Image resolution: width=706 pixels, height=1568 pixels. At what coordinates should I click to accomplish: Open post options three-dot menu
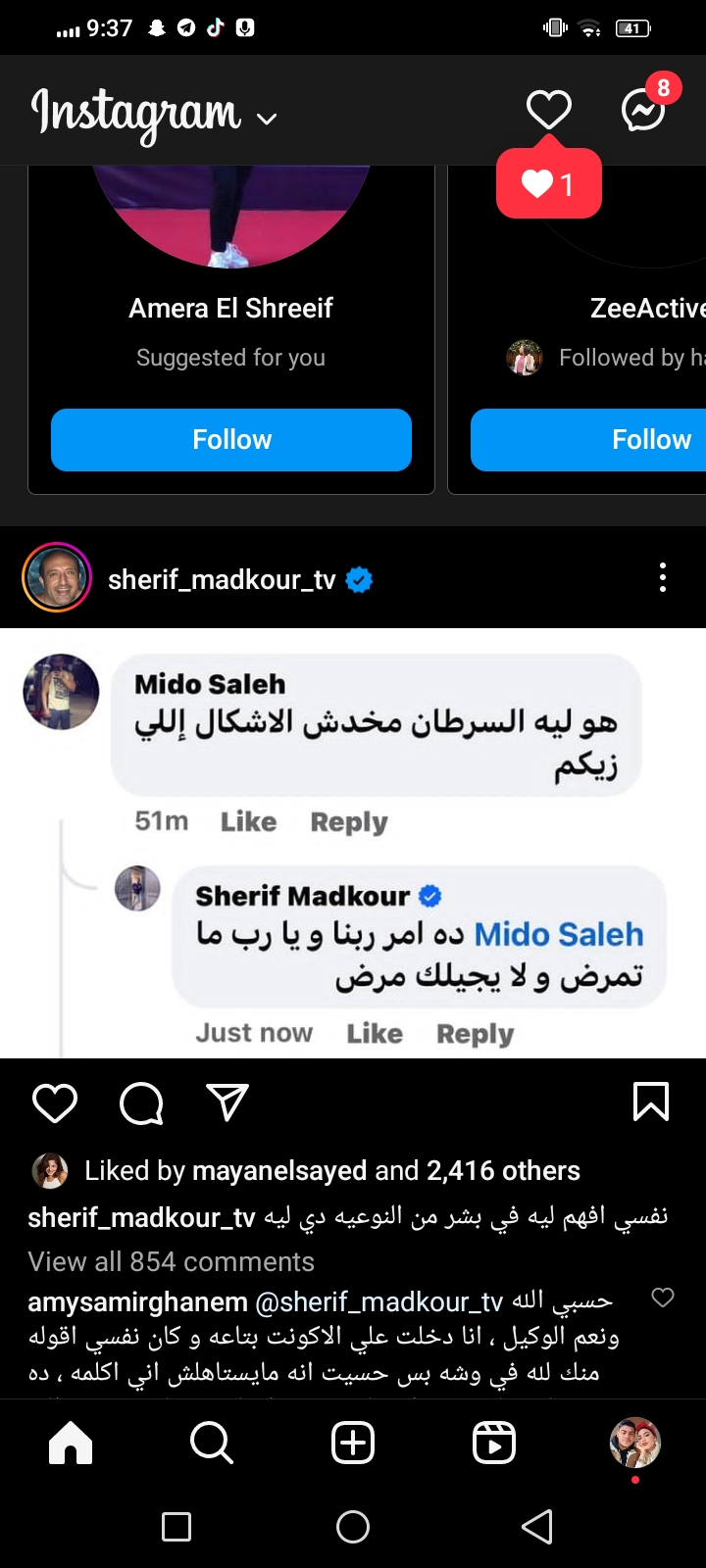click(663, 578)
